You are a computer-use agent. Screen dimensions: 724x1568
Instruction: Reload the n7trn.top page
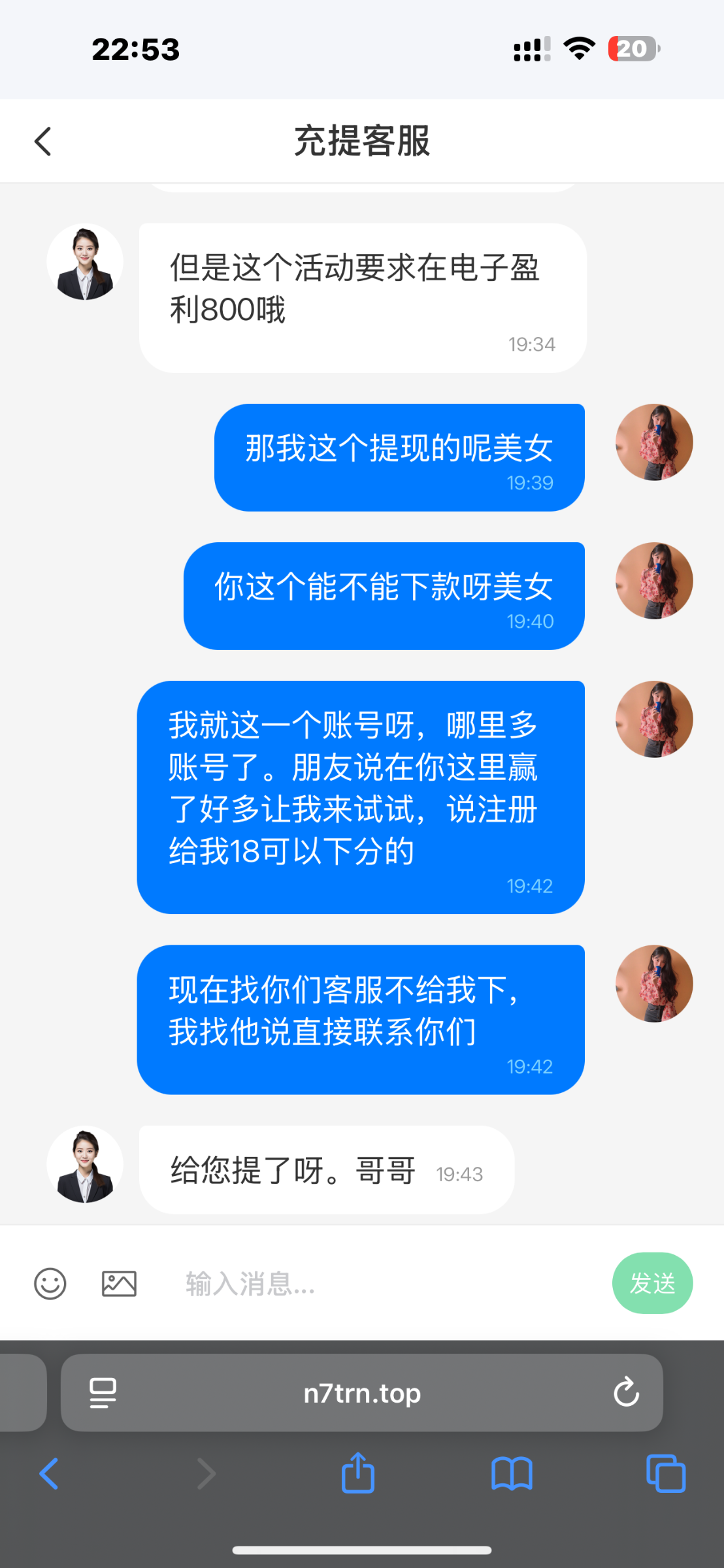[x=625, y=1392]
